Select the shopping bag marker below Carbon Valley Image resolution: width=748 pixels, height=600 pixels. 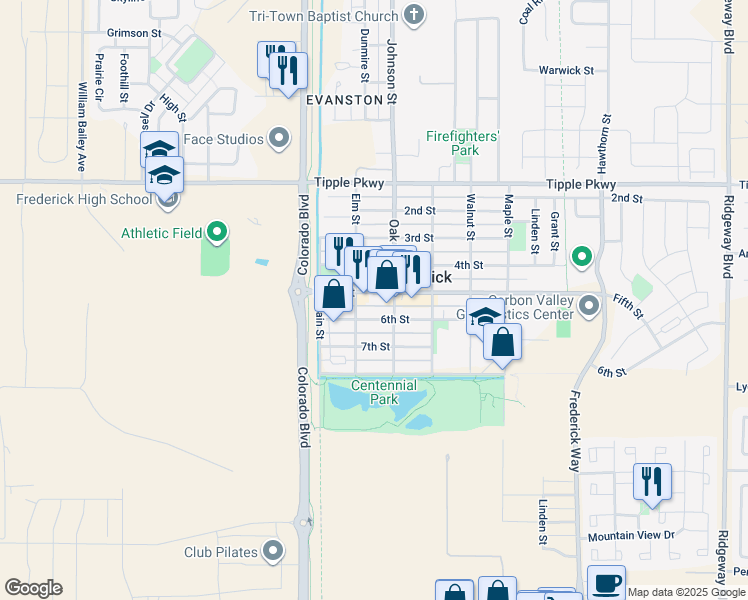[503, 342]
